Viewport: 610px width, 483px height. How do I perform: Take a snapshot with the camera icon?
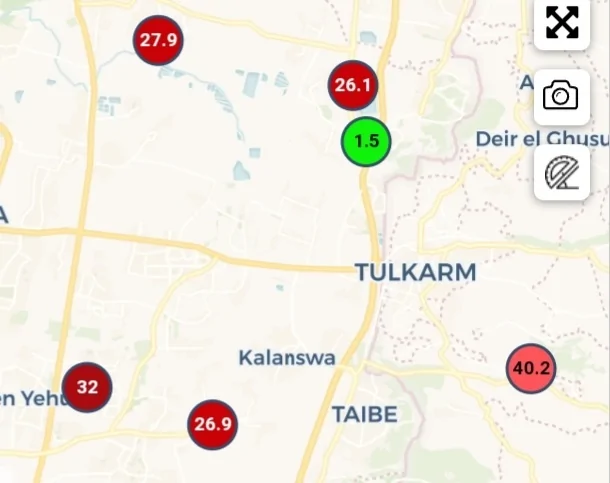tap(561, 96)
